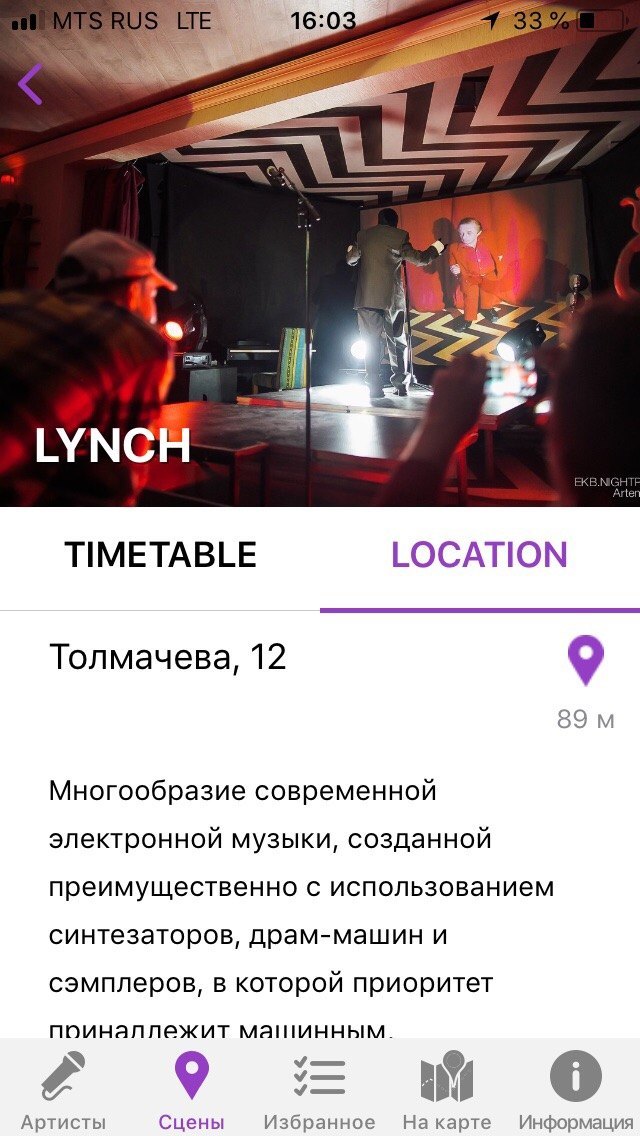
Task: Open the Избранное favorites tab
Action: (319, 1090)
